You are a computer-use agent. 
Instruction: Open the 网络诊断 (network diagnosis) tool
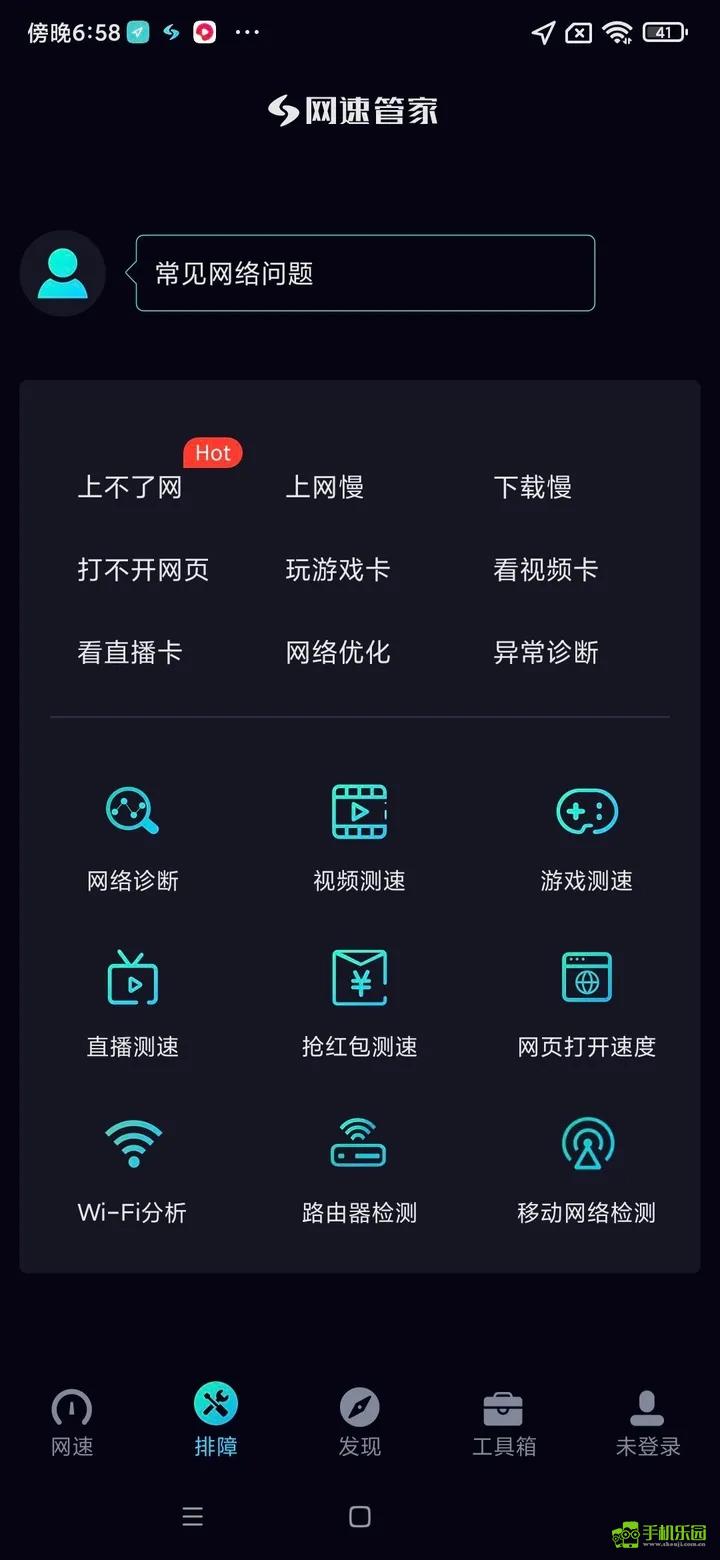coord(132,835)
